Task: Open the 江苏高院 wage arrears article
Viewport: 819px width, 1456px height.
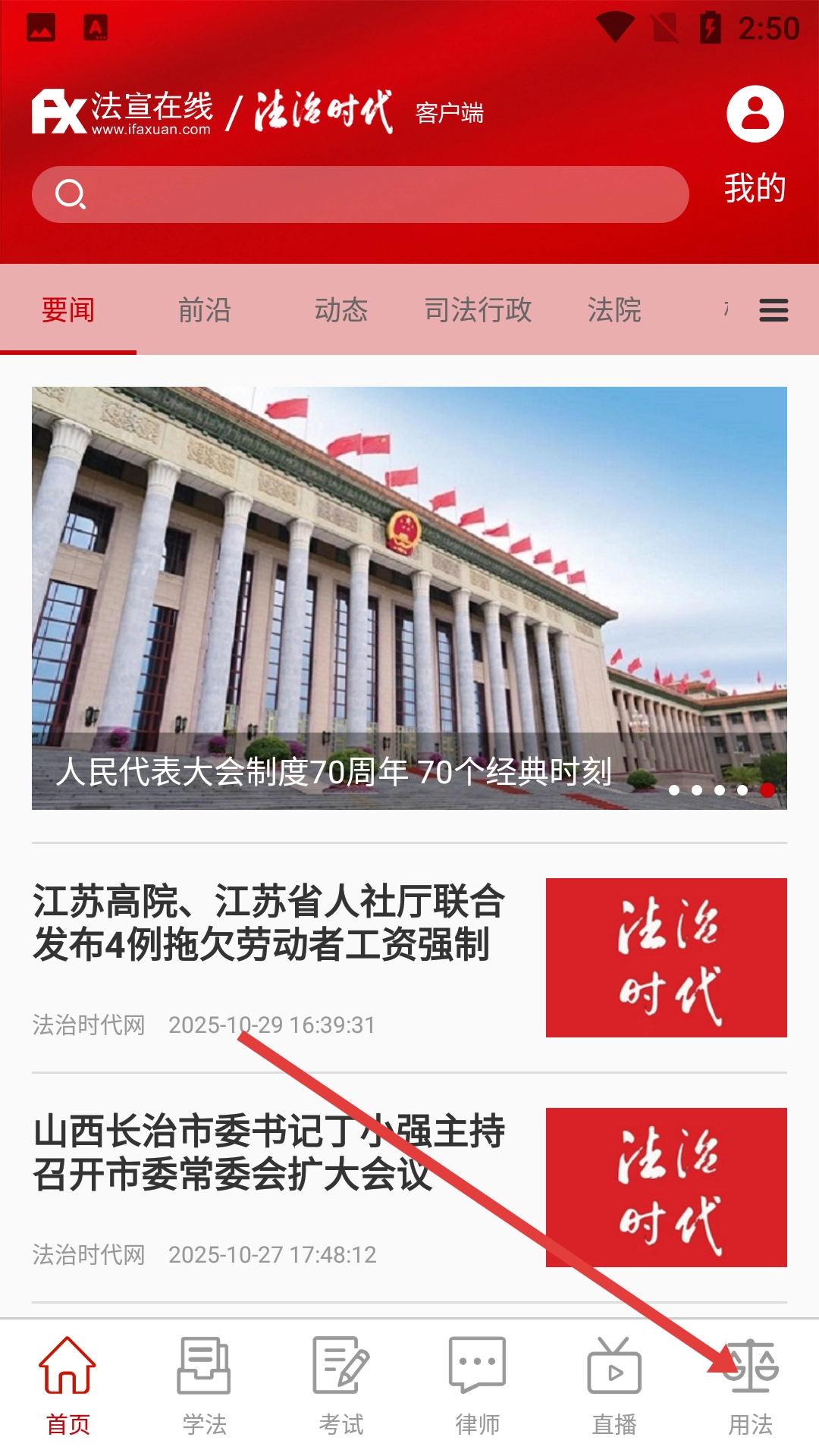Action: coord(269,923)
